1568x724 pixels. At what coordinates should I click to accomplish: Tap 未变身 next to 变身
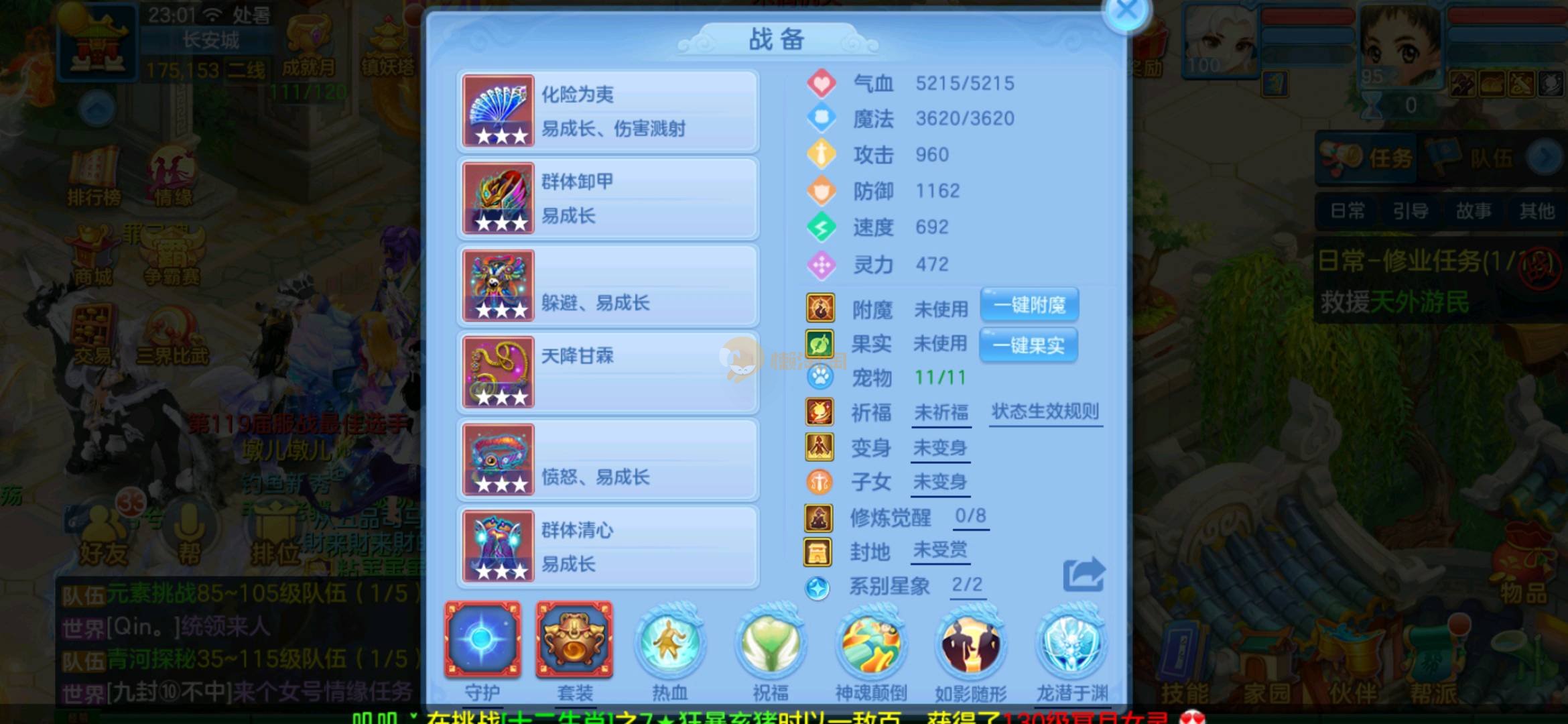point(940,448)
